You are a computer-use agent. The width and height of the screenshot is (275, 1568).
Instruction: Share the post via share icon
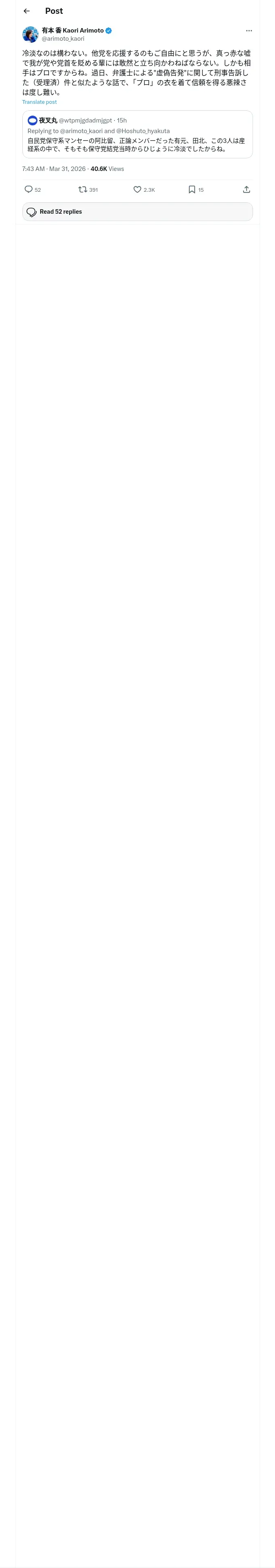coord(246,189)
